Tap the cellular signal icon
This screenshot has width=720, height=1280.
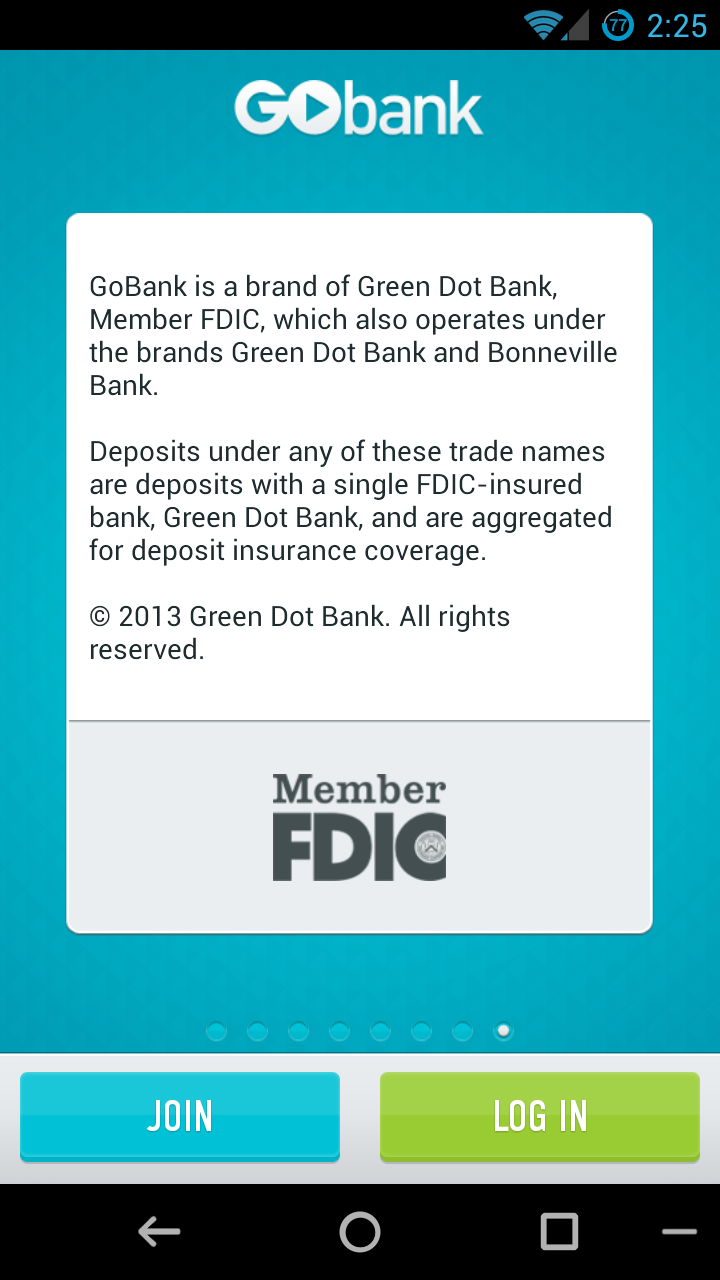577,26
